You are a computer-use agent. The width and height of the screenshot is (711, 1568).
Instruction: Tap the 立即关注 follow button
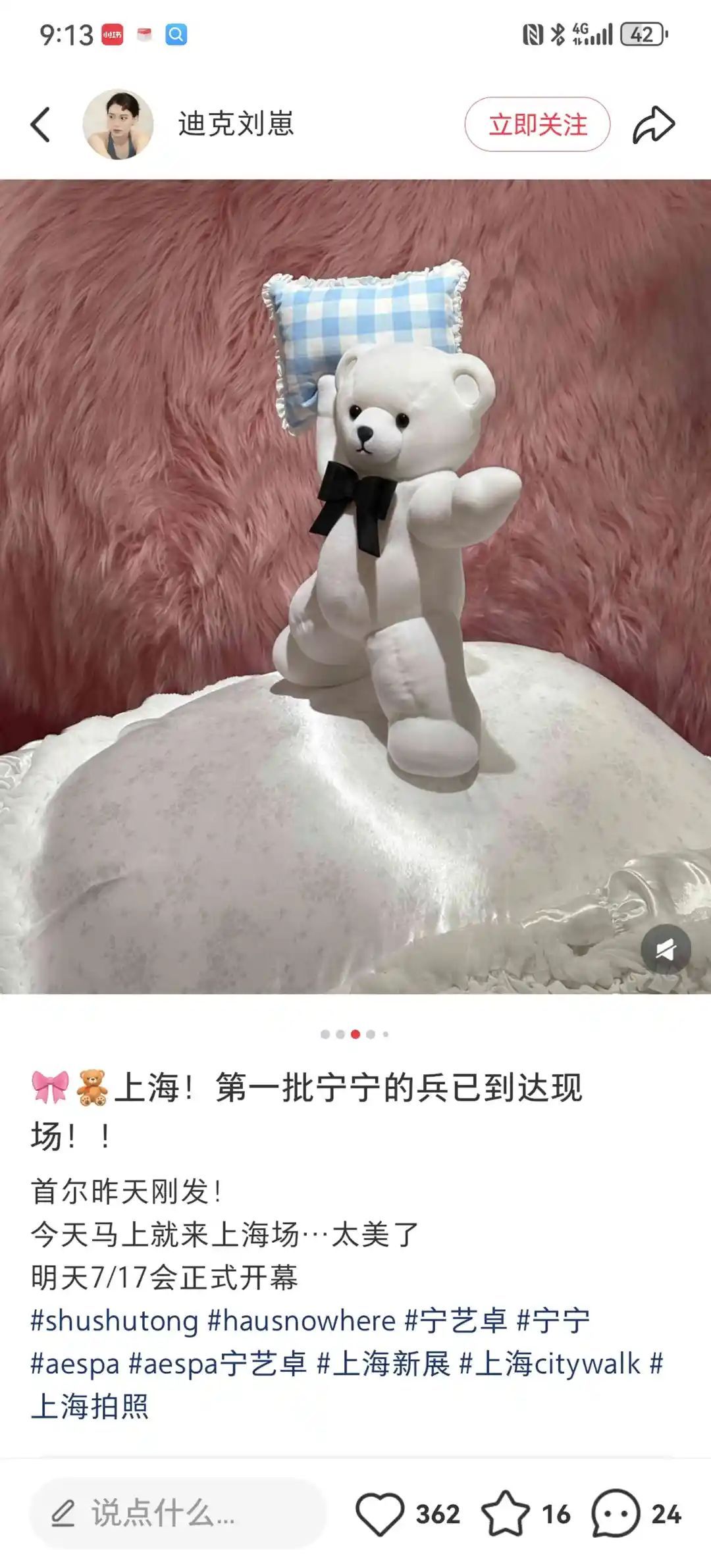pyautogui.click(x=537, y=124)
